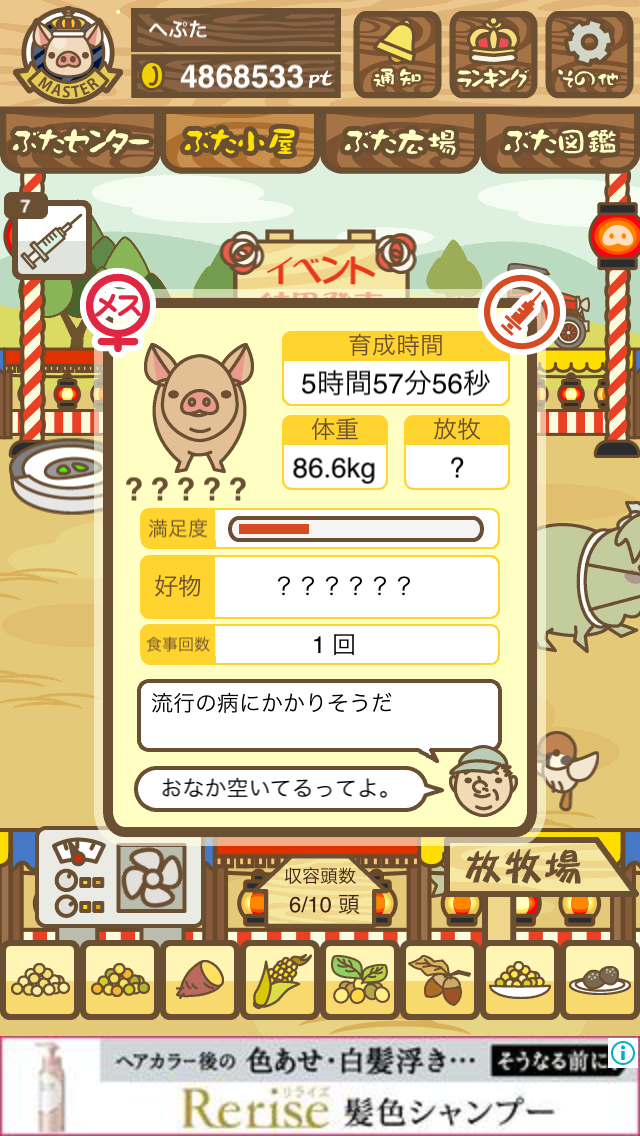Open the ランキング ranking screen

pos(493,54)
